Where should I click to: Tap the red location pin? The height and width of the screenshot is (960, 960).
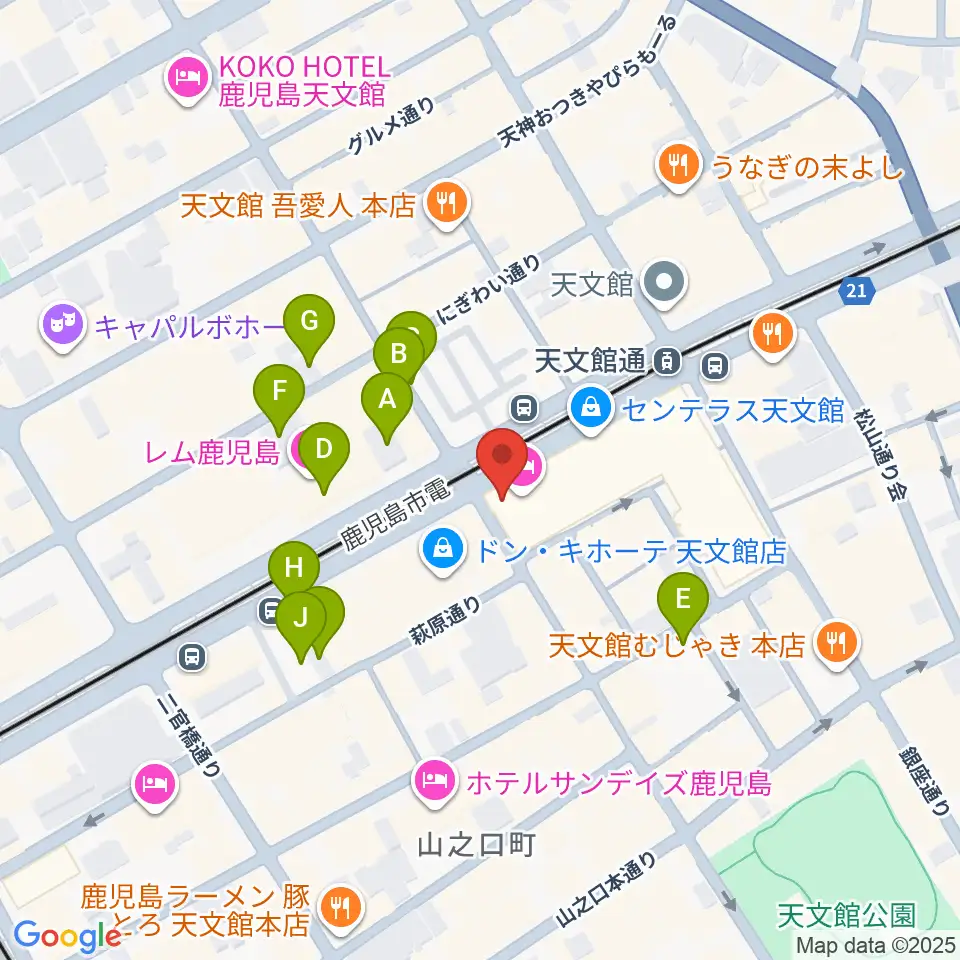[x=502, y=456]
